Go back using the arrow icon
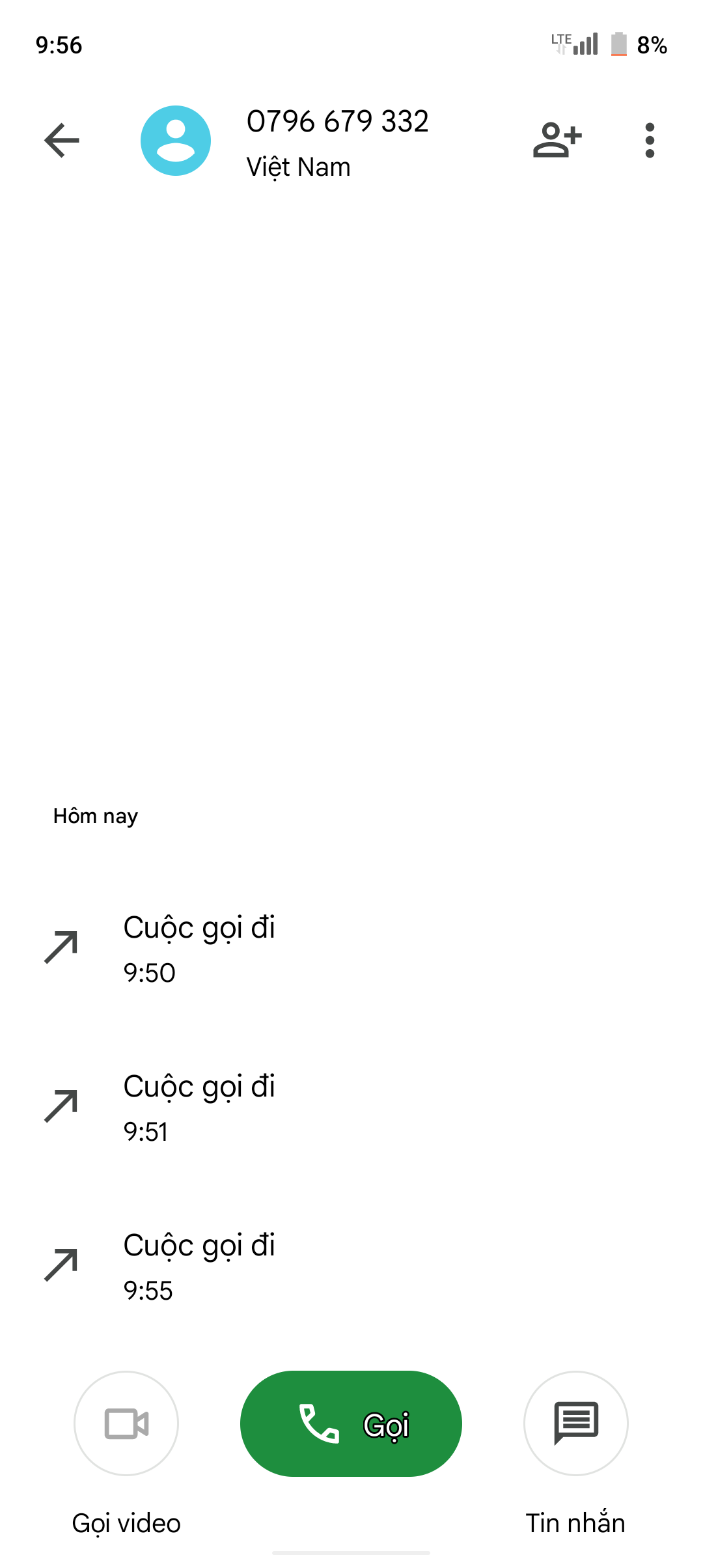This screenshot has width=703, height=1568. coord(62,141)
